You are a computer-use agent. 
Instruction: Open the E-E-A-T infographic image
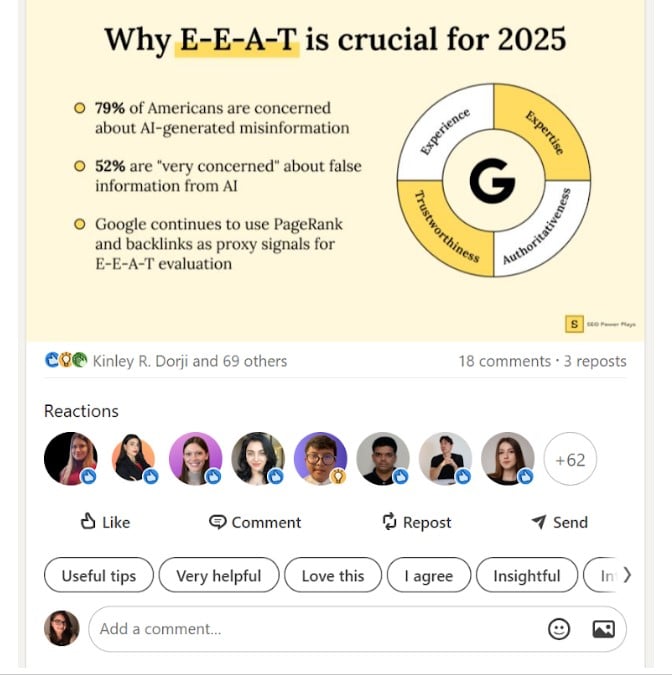point(335,170)
